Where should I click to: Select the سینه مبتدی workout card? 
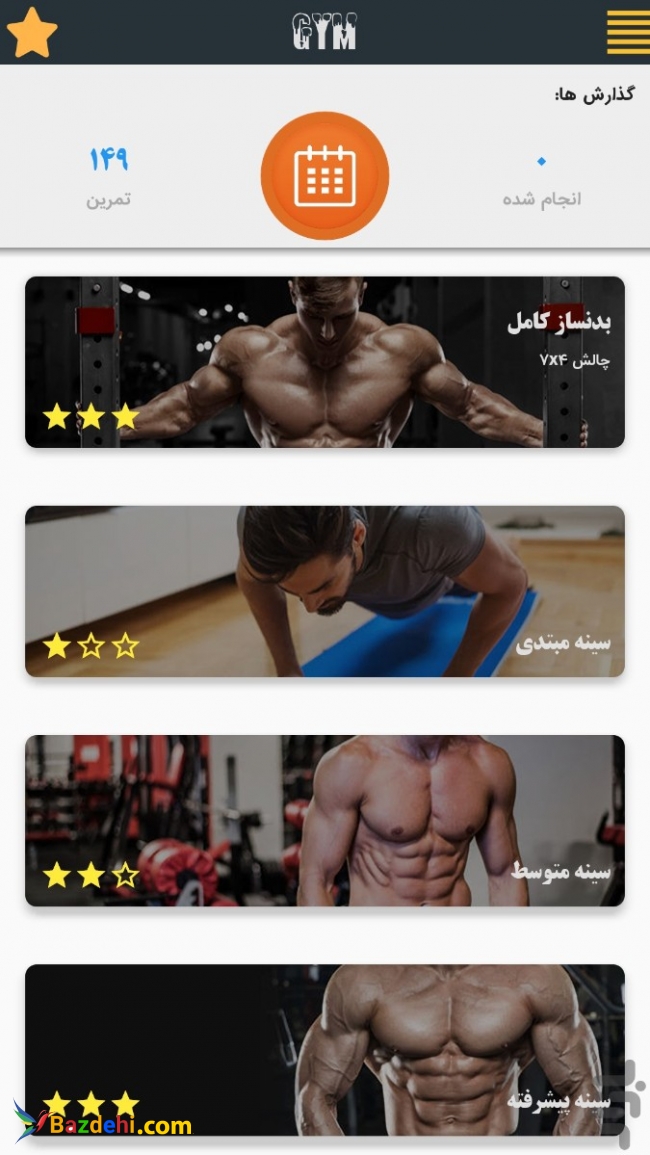pos(324,591)
